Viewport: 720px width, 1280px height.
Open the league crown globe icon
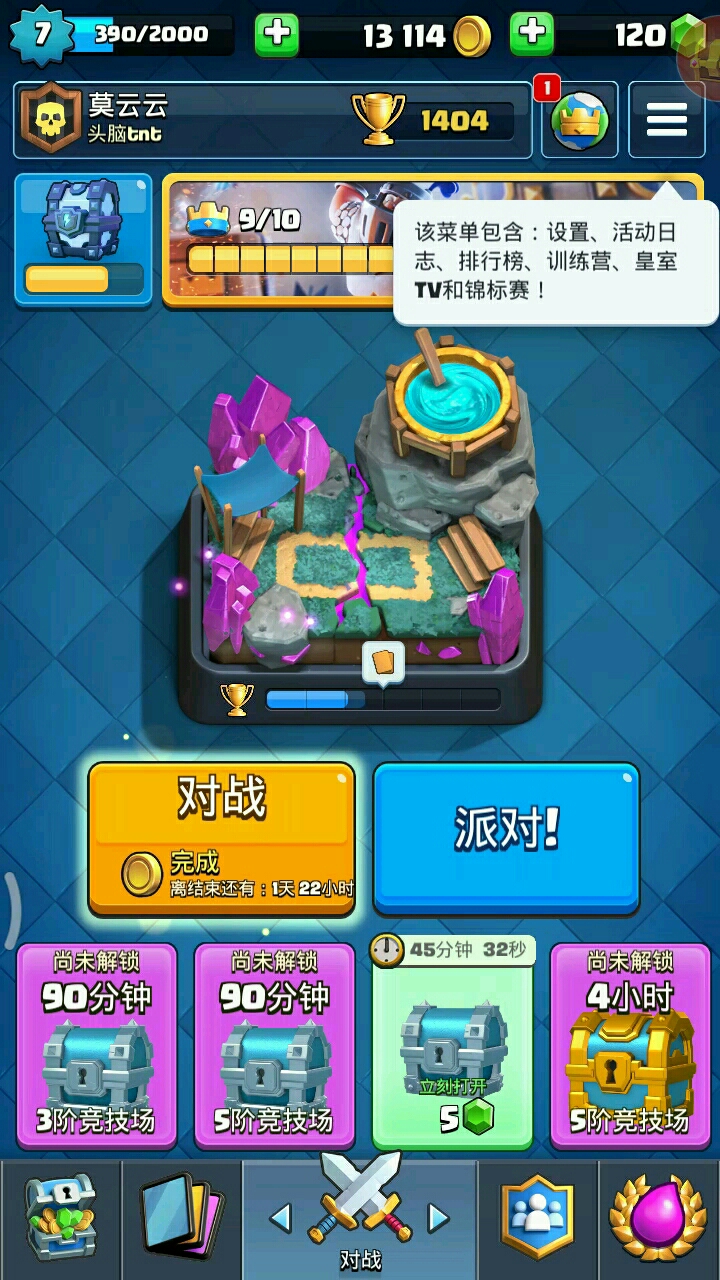click(x=580, y=122)
